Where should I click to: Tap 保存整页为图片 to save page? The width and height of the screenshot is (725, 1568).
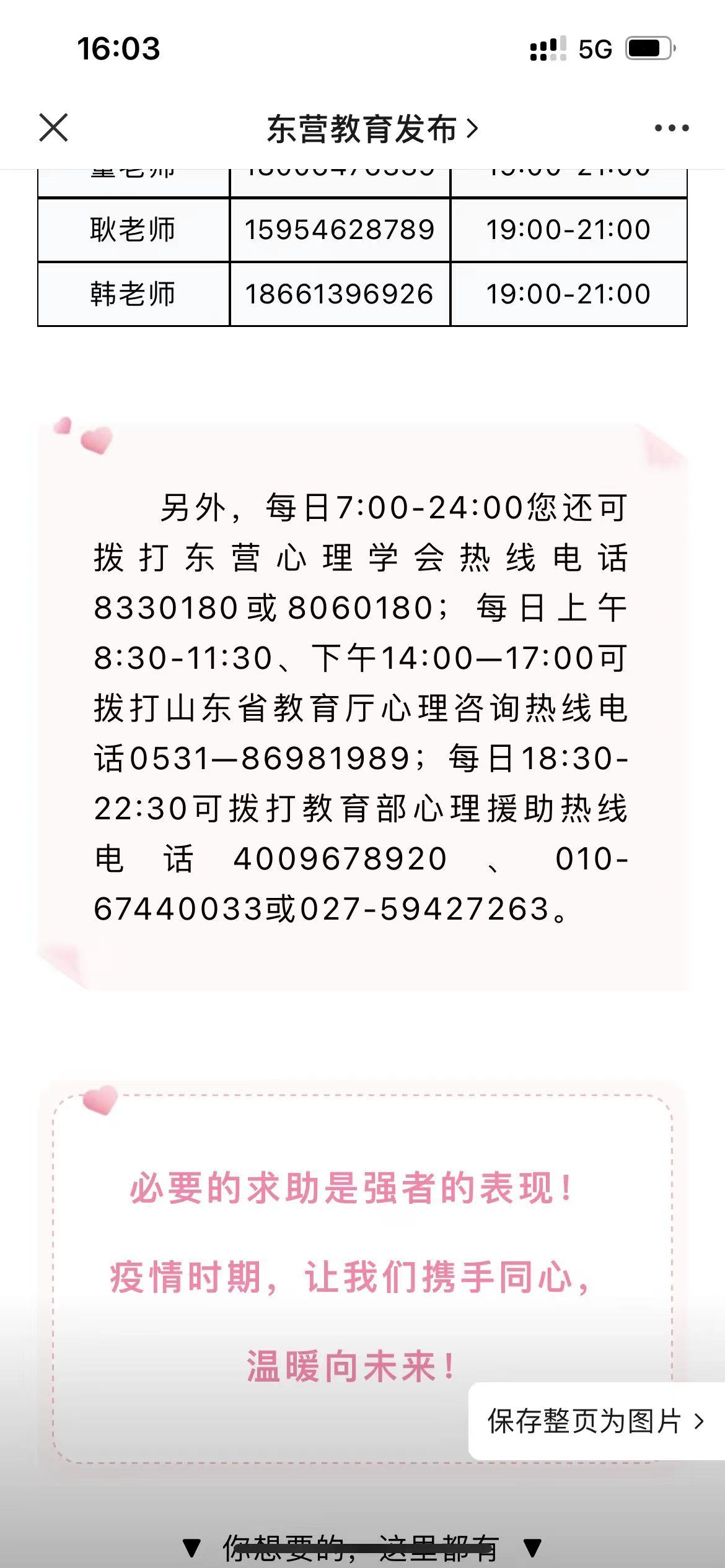click(595, 1421)
